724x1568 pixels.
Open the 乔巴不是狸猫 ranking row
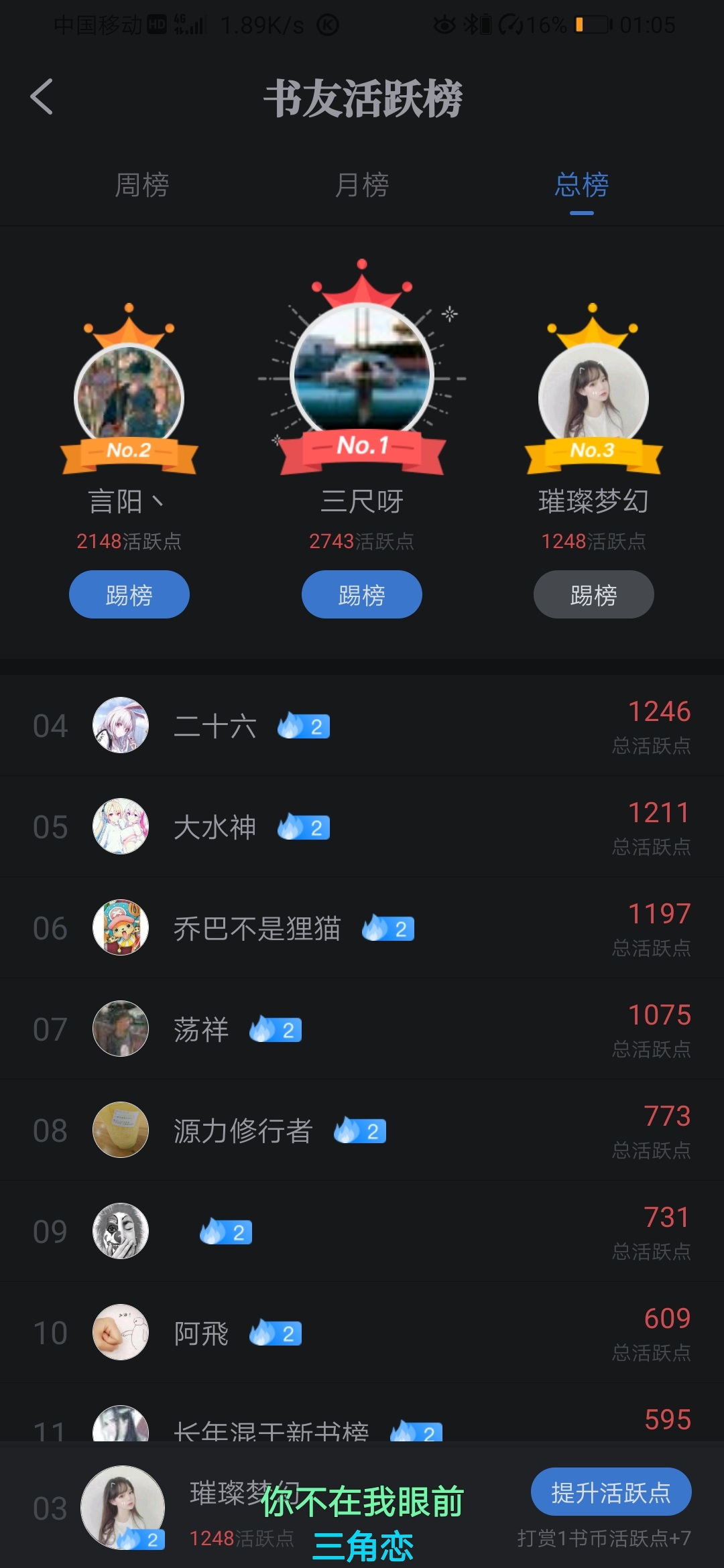(x=362, y=928)
